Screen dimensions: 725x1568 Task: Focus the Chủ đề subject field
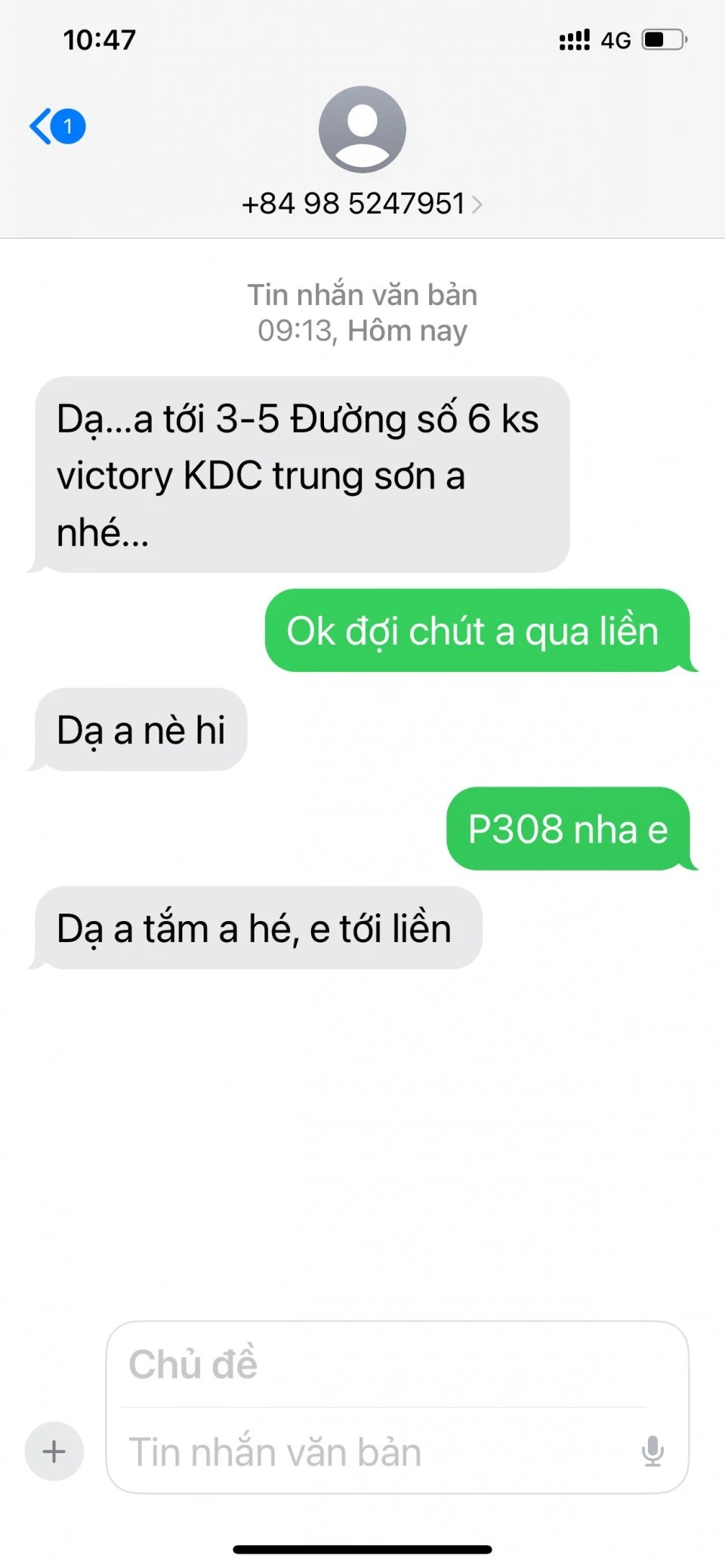coord(385,1364)
